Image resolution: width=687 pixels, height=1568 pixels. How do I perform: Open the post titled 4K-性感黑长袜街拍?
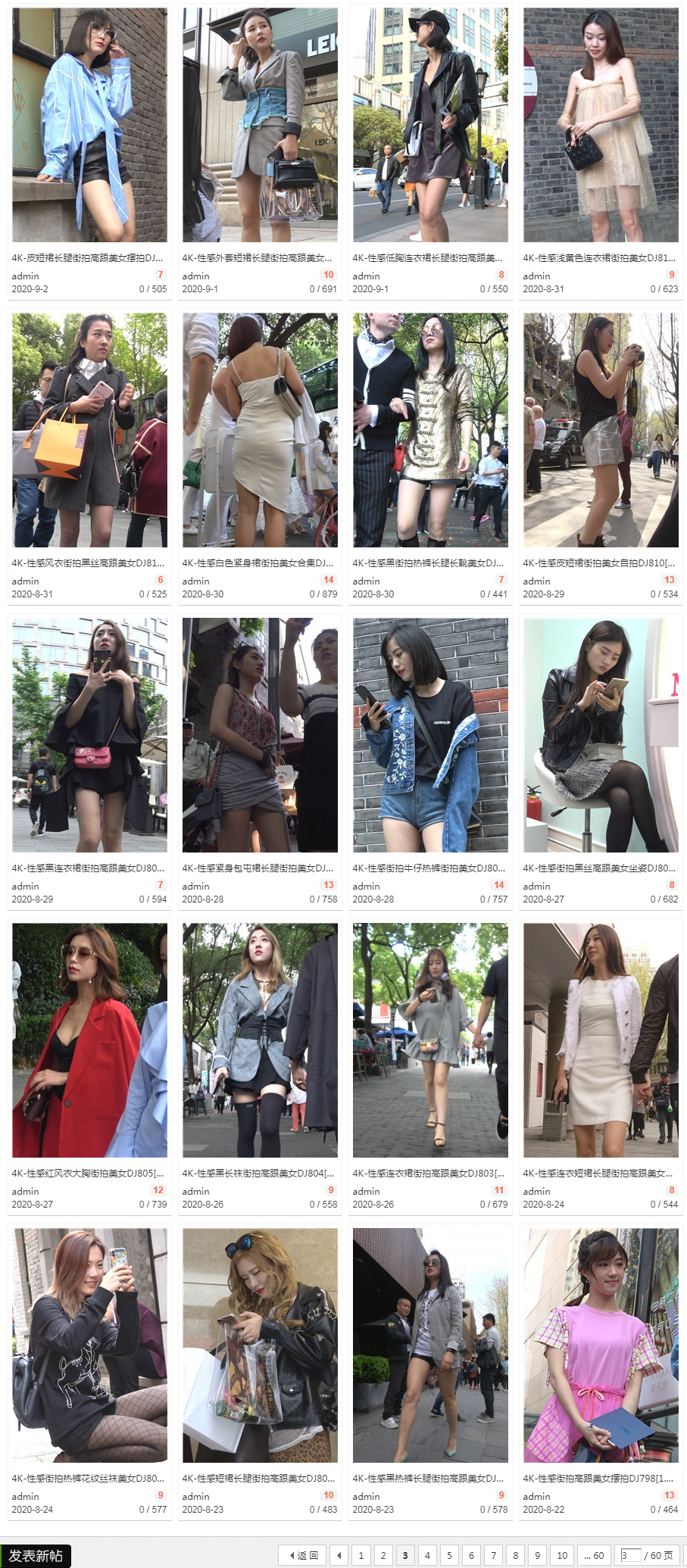[258, 1174]
